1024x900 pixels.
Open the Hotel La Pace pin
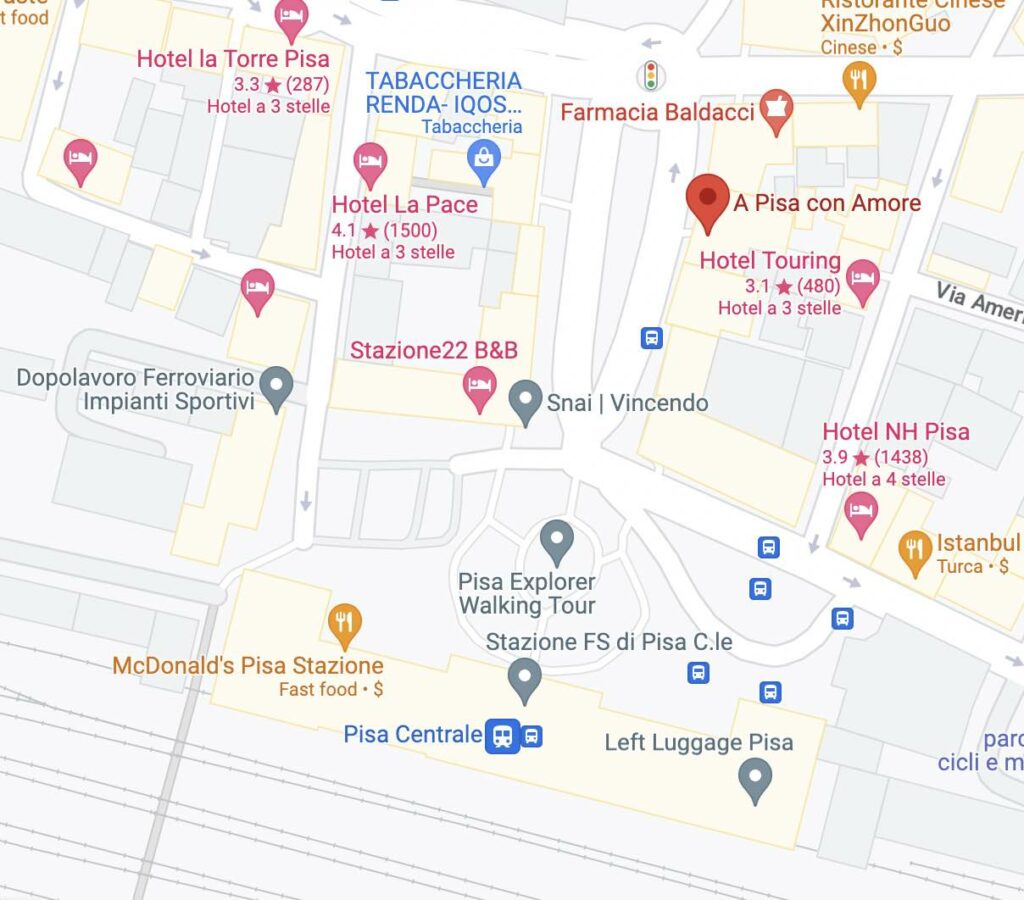[x=371, y=162]
